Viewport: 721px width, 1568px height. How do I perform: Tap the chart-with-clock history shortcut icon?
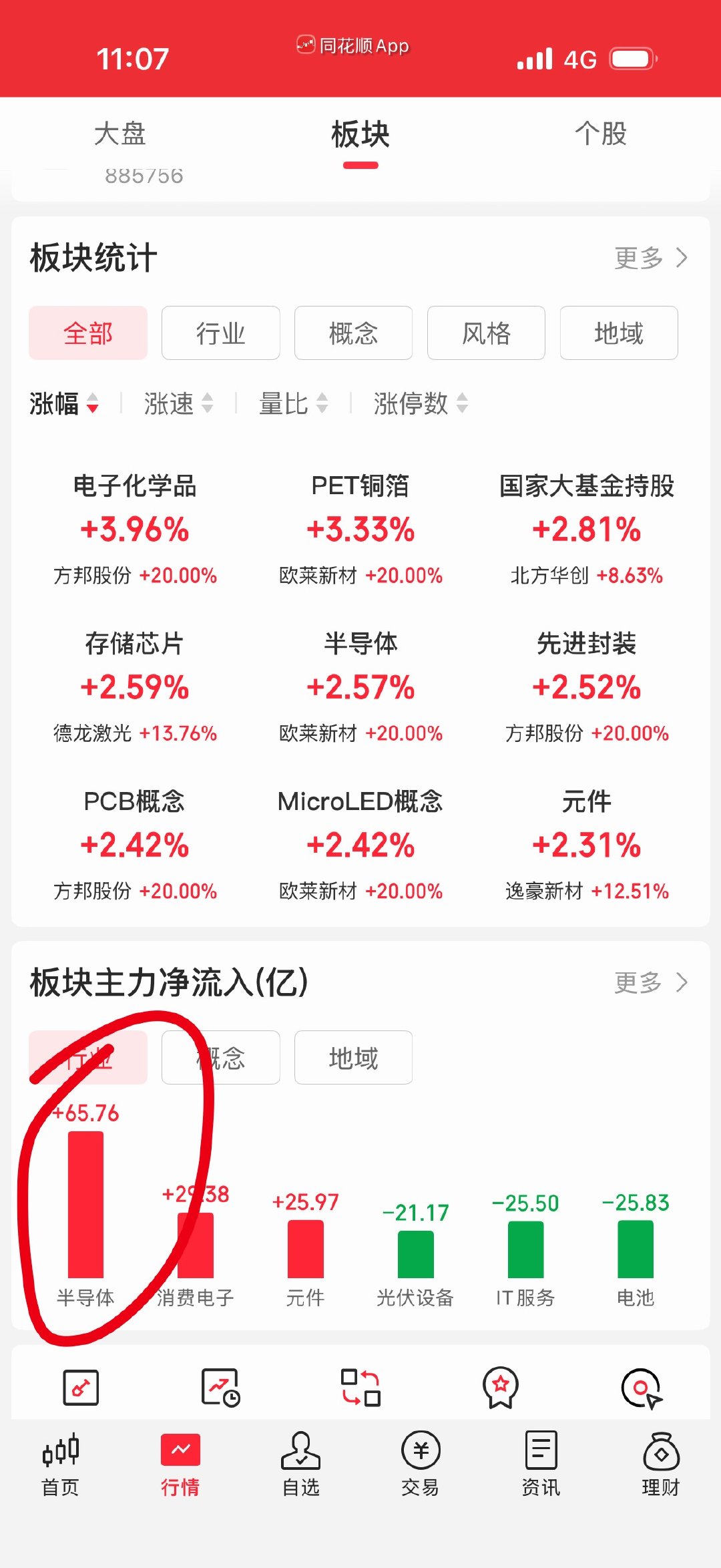click(220, 1388)
